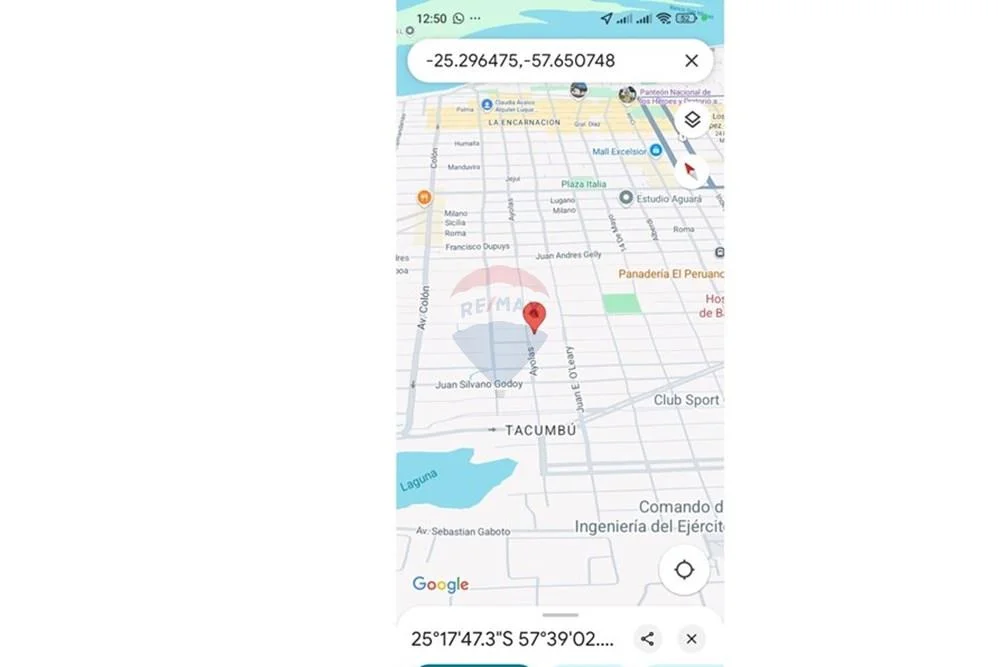
Task: Tap the compass to reset orientation
Action: point(691,171)
